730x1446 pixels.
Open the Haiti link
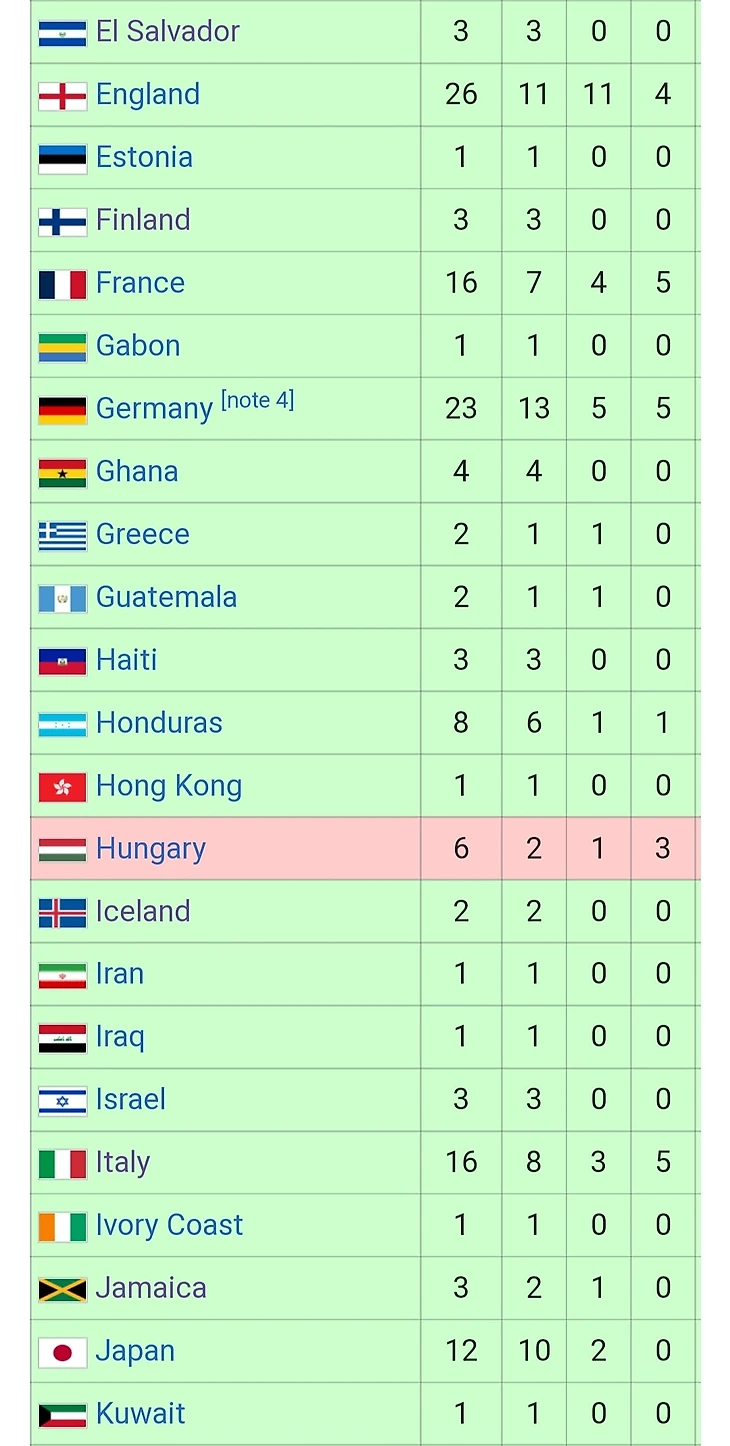pos(126,660)
